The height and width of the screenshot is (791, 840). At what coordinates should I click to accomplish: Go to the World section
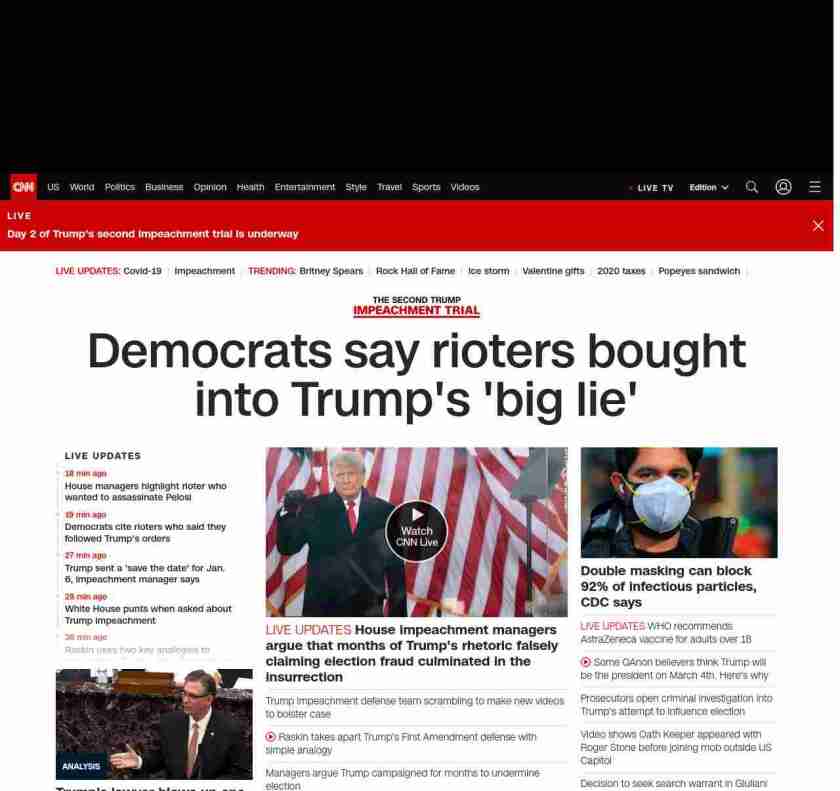(x=82, y=187)
